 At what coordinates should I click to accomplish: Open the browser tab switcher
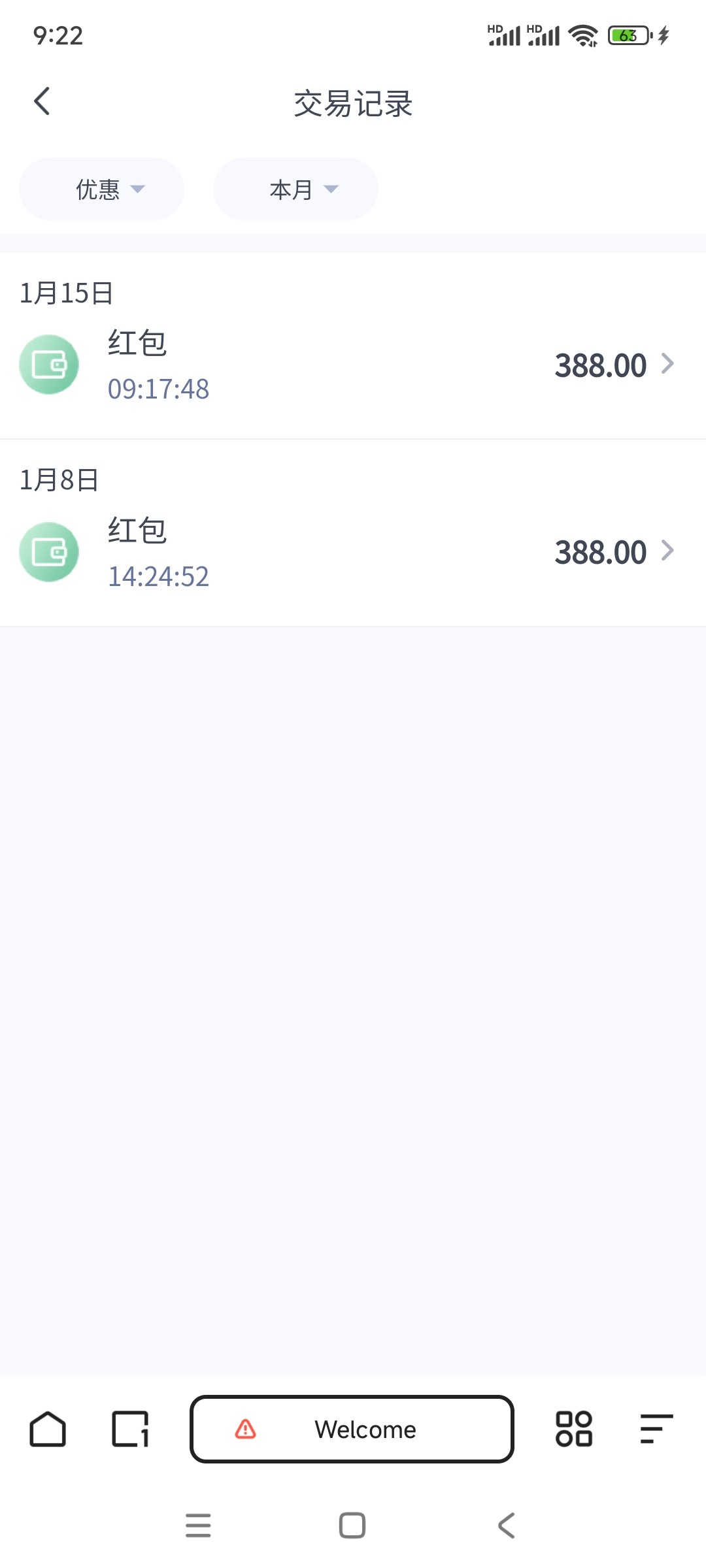pos(130,1429)
